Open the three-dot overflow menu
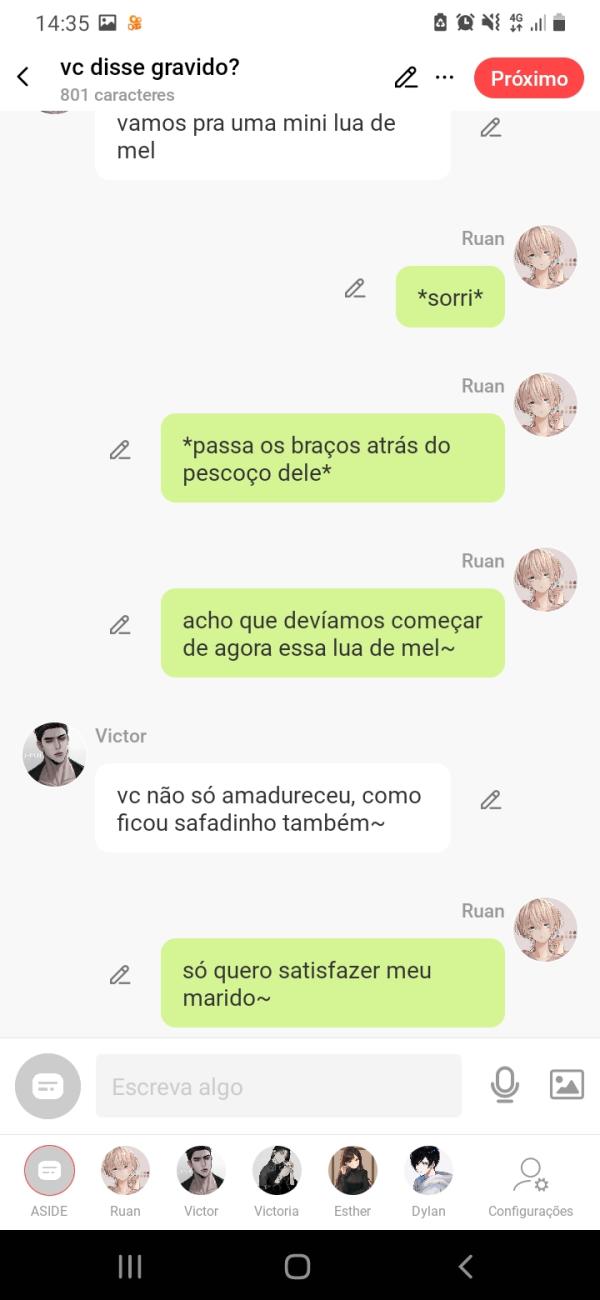 click(445, 77)
